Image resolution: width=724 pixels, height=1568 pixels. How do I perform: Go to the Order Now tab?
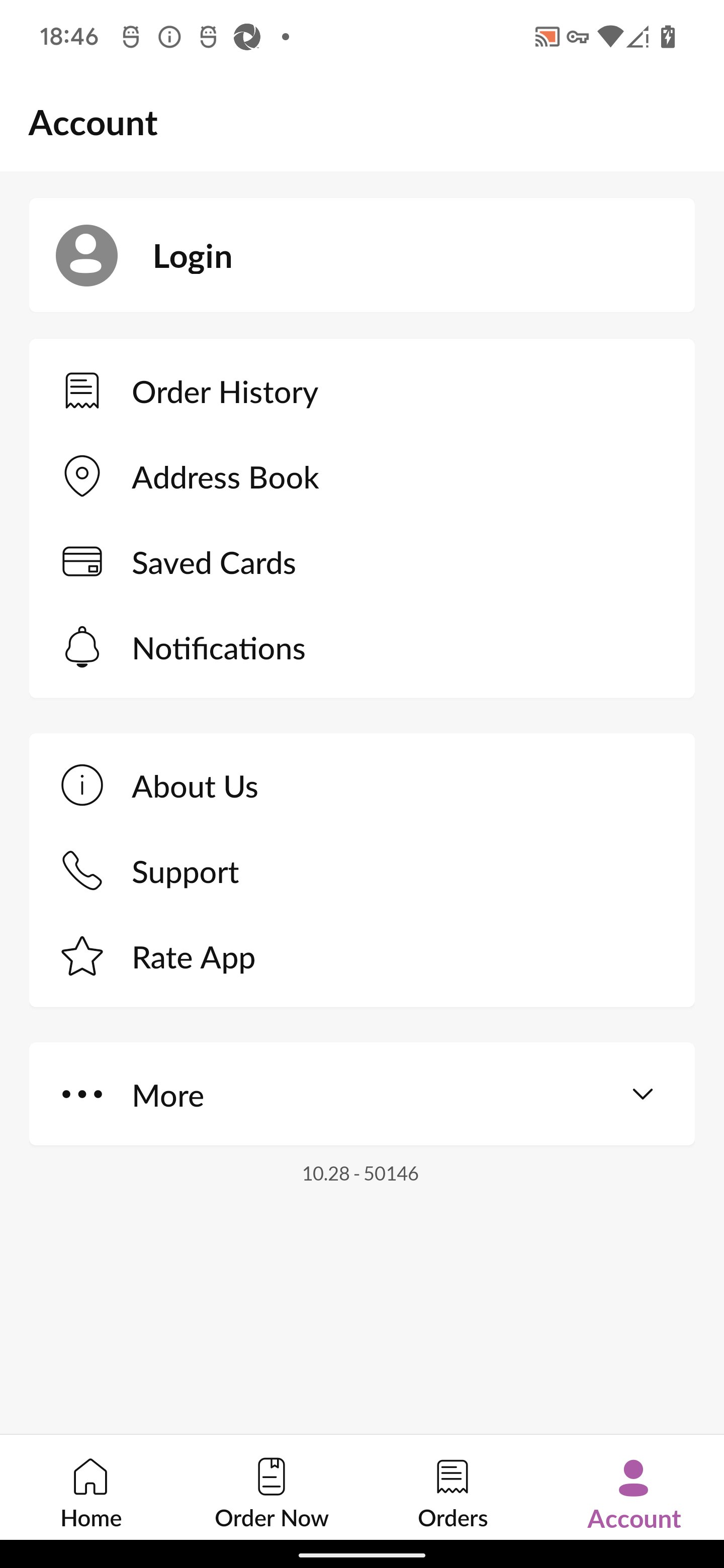tap(271, 1493)
